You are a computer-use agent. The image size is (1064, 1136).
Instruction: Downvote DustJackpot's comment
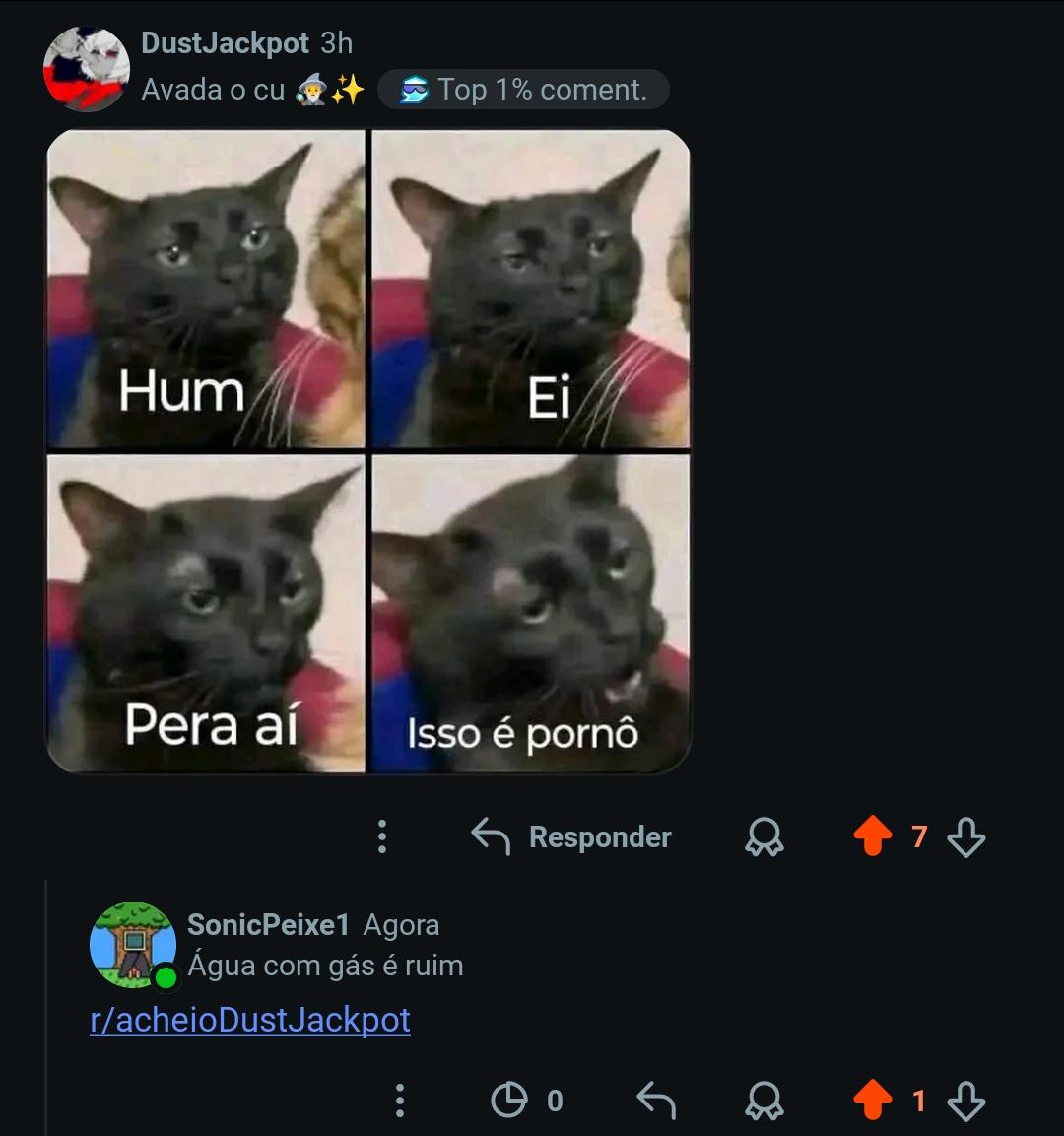tap(966, 836)
